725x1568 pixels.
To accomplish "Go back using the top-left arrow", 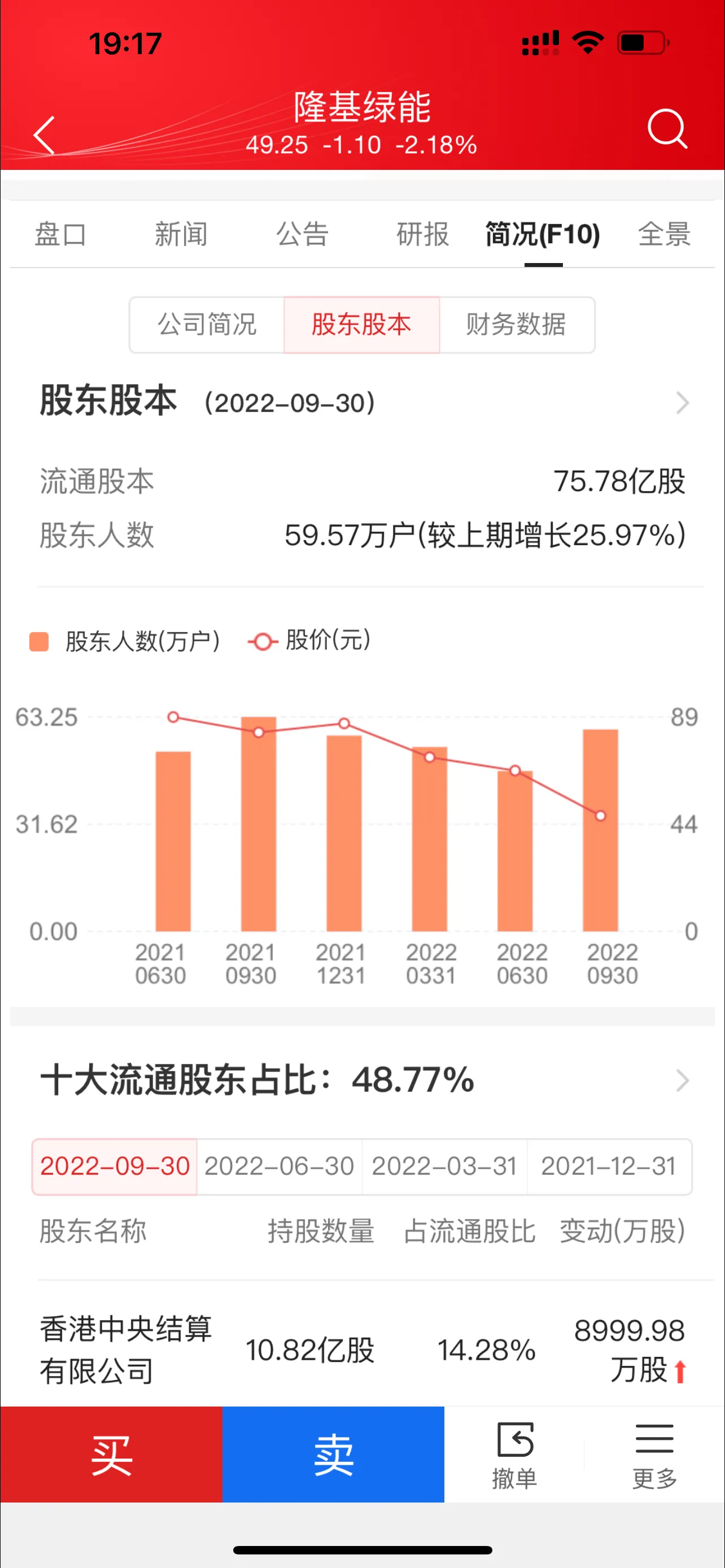I will coord(45,134).
